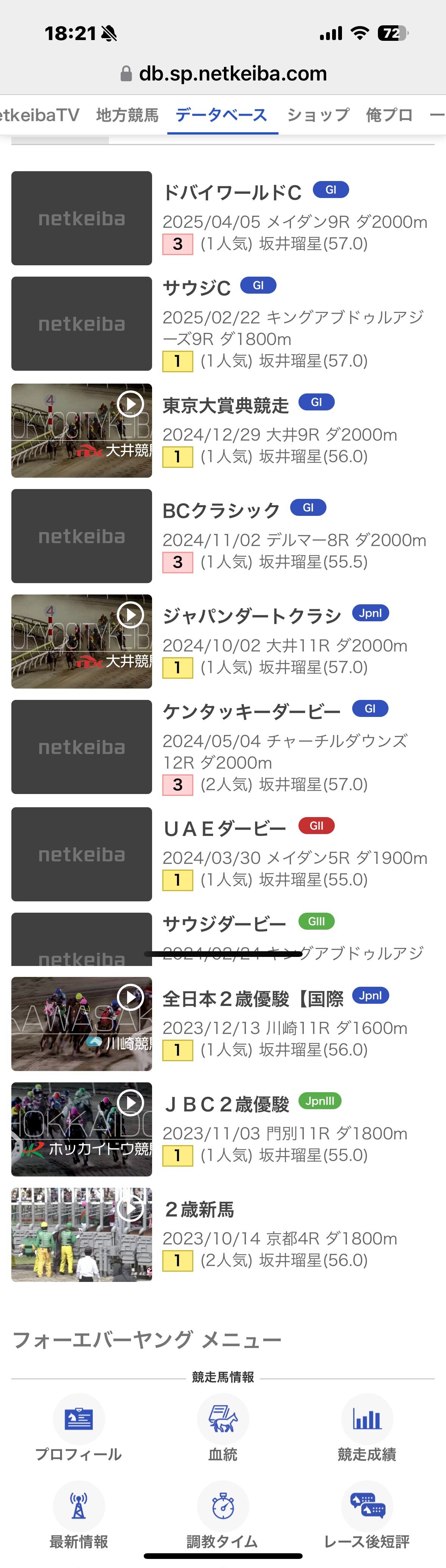Switch to the 地方競馬 tab

[127, 115]
